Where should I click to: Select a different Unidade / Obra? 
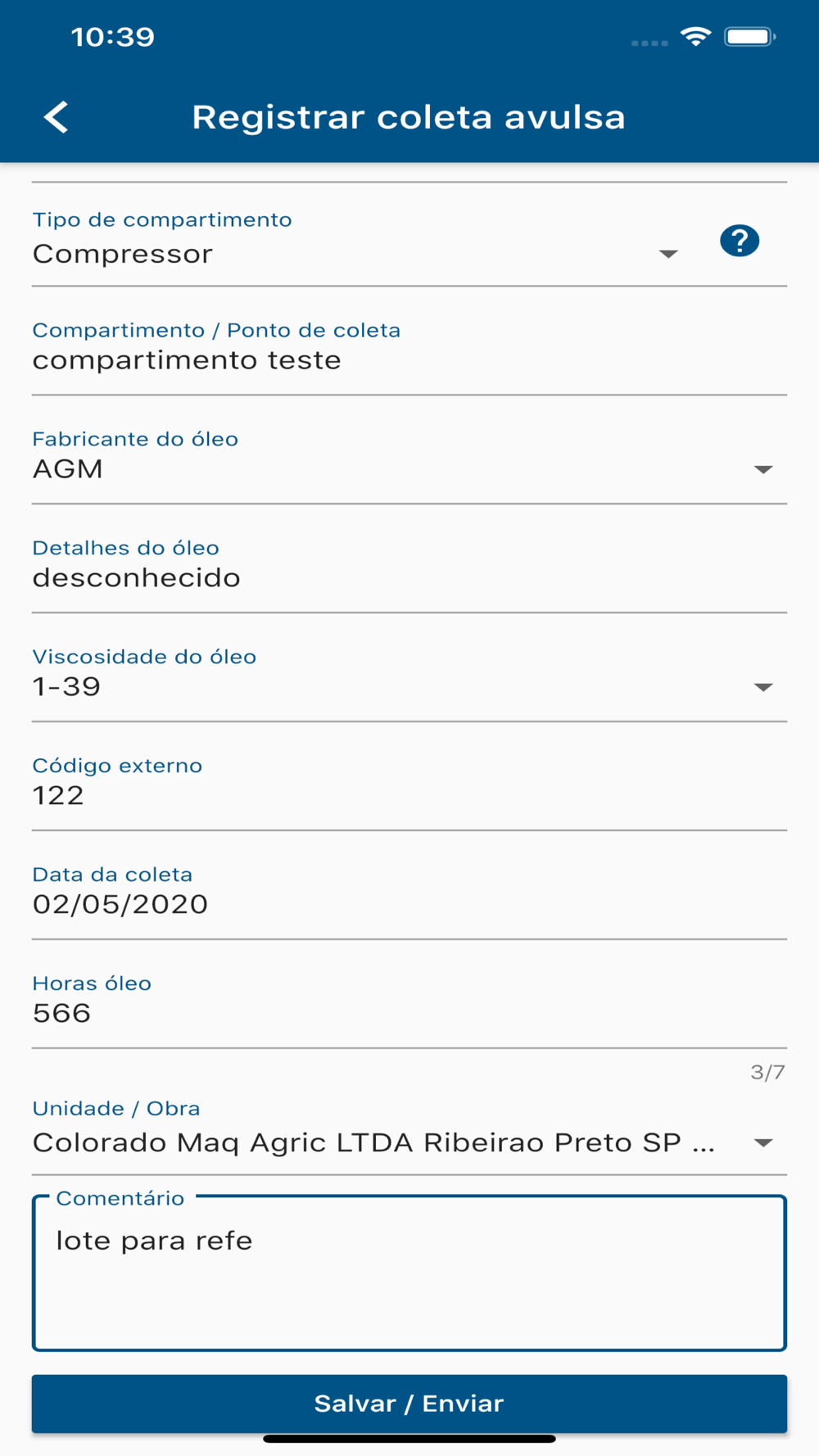click(409, 1132)
